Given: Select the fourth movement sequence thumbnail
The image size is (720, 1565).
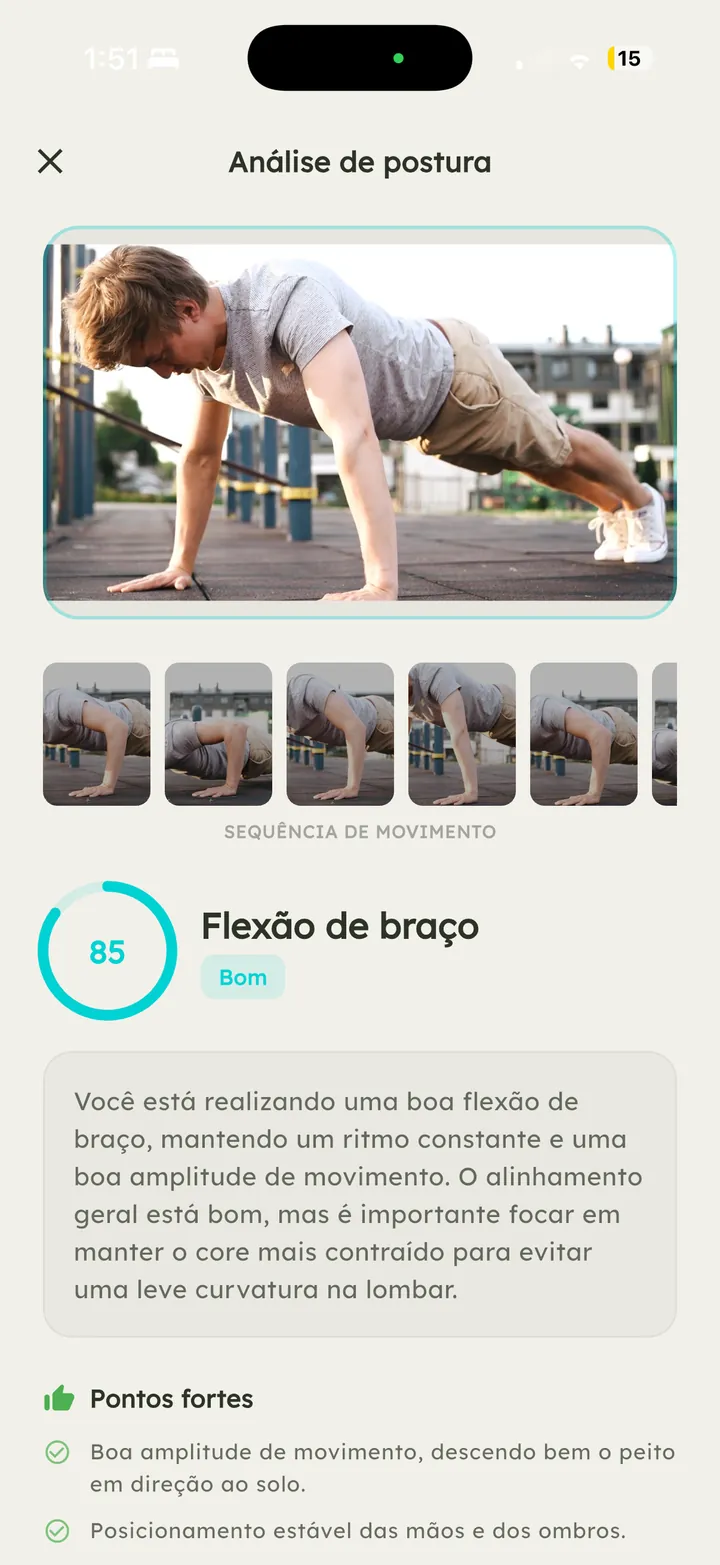Looking at the screenshot, I should (x=462, y=734).
